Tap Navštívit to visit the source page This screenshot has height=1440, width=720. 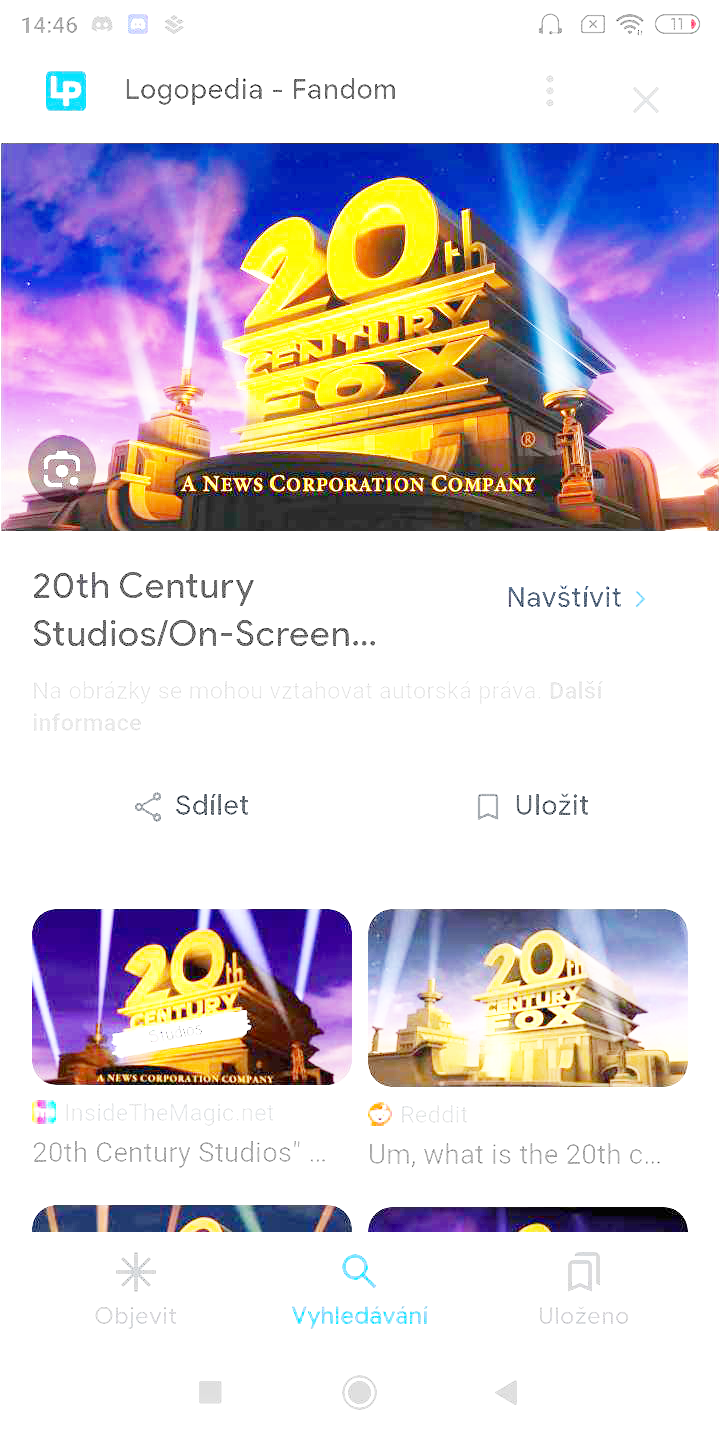click(577, 598)
